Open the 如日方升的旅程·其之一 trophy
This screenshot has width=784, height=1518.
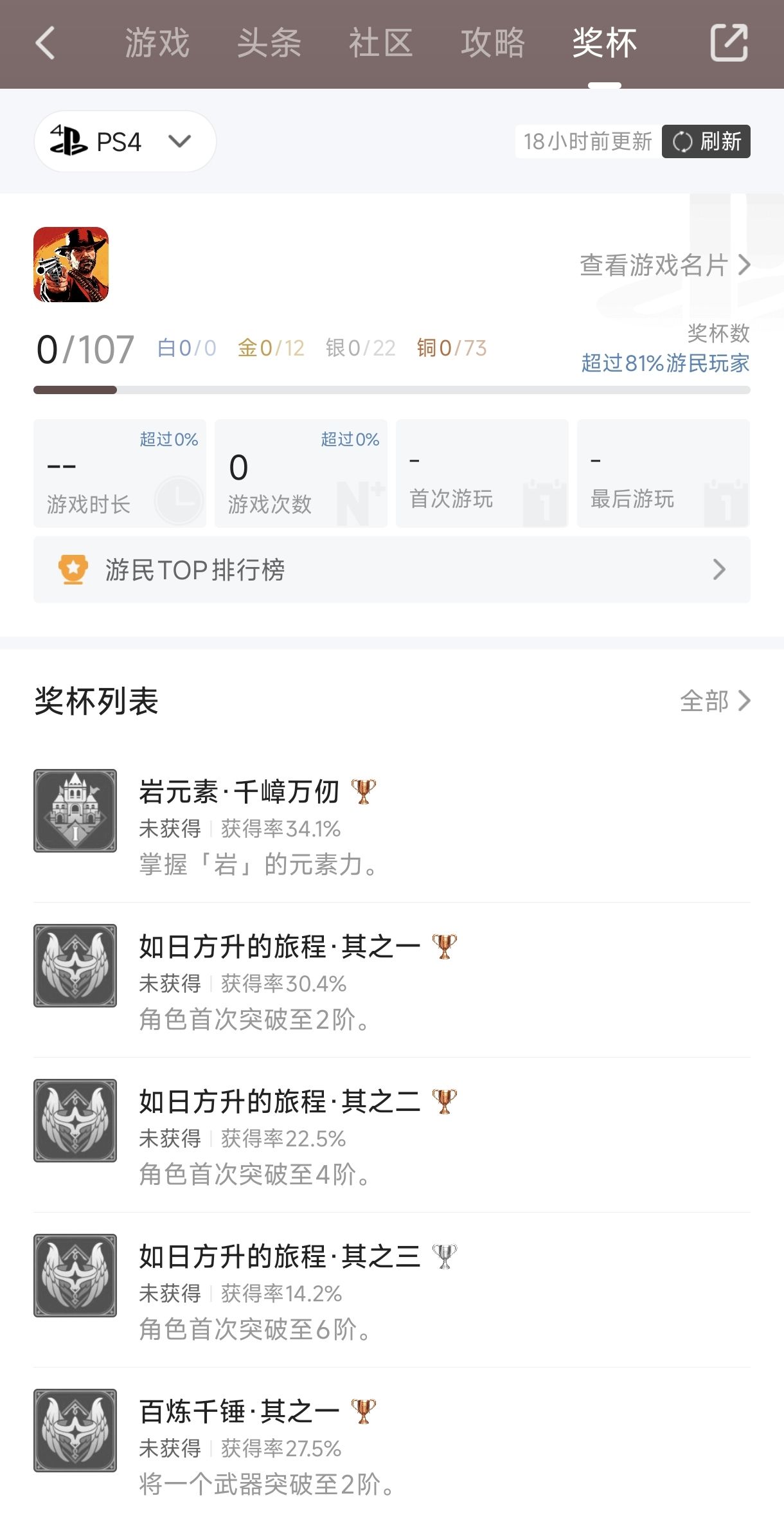(x=391, y=981)
